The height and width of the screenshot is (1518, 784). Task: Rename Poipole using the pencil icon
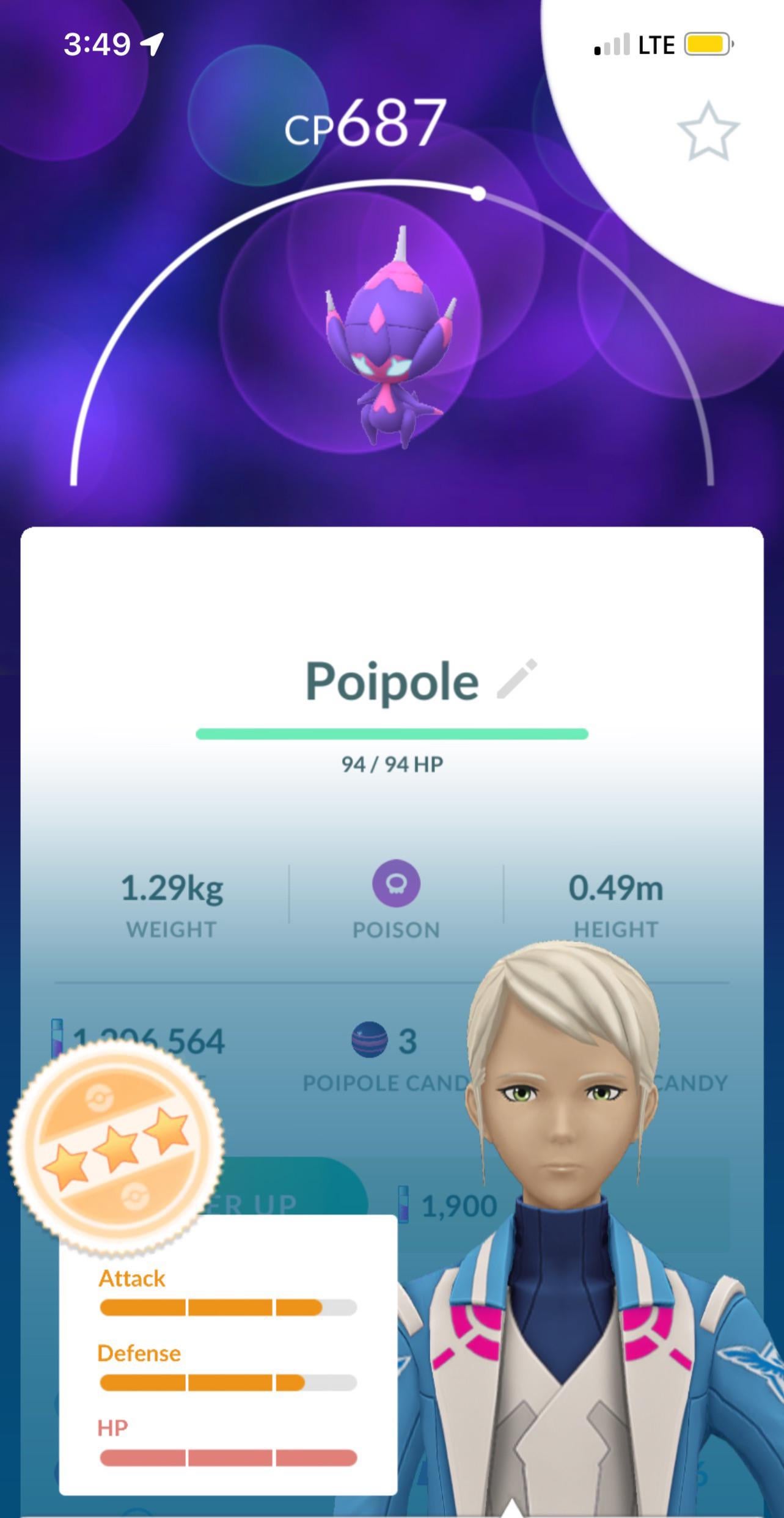point(517,678)
